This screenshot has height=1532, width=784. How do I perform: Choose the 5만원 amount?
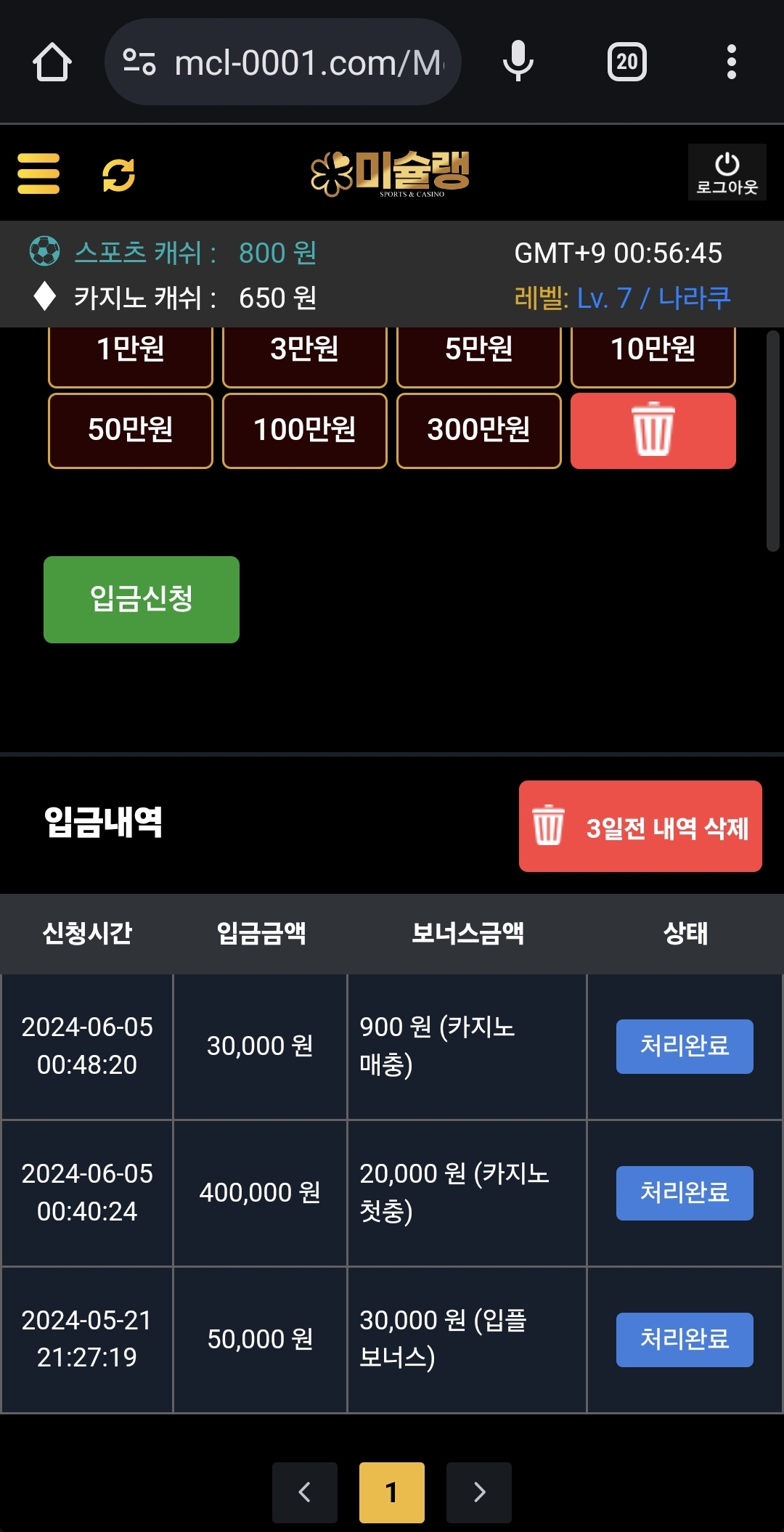tap(479, 351)
